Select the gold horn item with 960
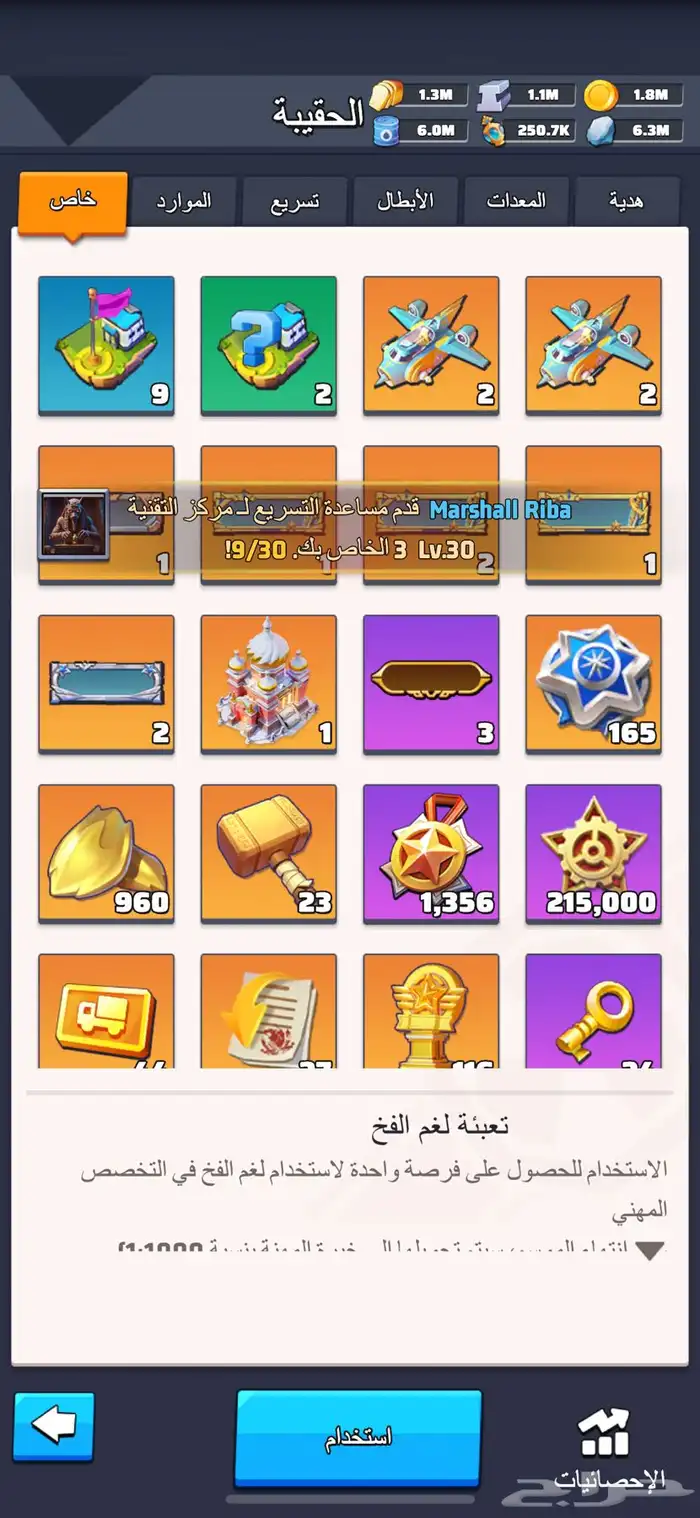This screenshot has width=700, height=1518. pos(106,852)
